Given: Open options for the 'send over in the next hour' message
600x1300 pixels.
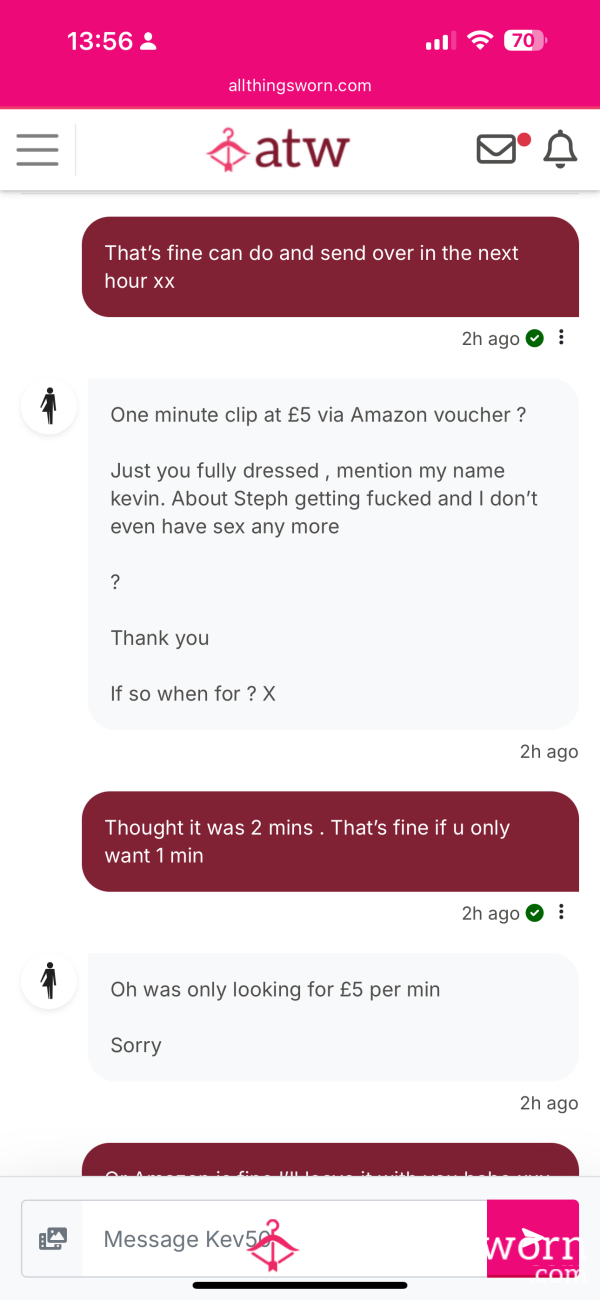Looking at the screenshot, I should pos(561,338).
